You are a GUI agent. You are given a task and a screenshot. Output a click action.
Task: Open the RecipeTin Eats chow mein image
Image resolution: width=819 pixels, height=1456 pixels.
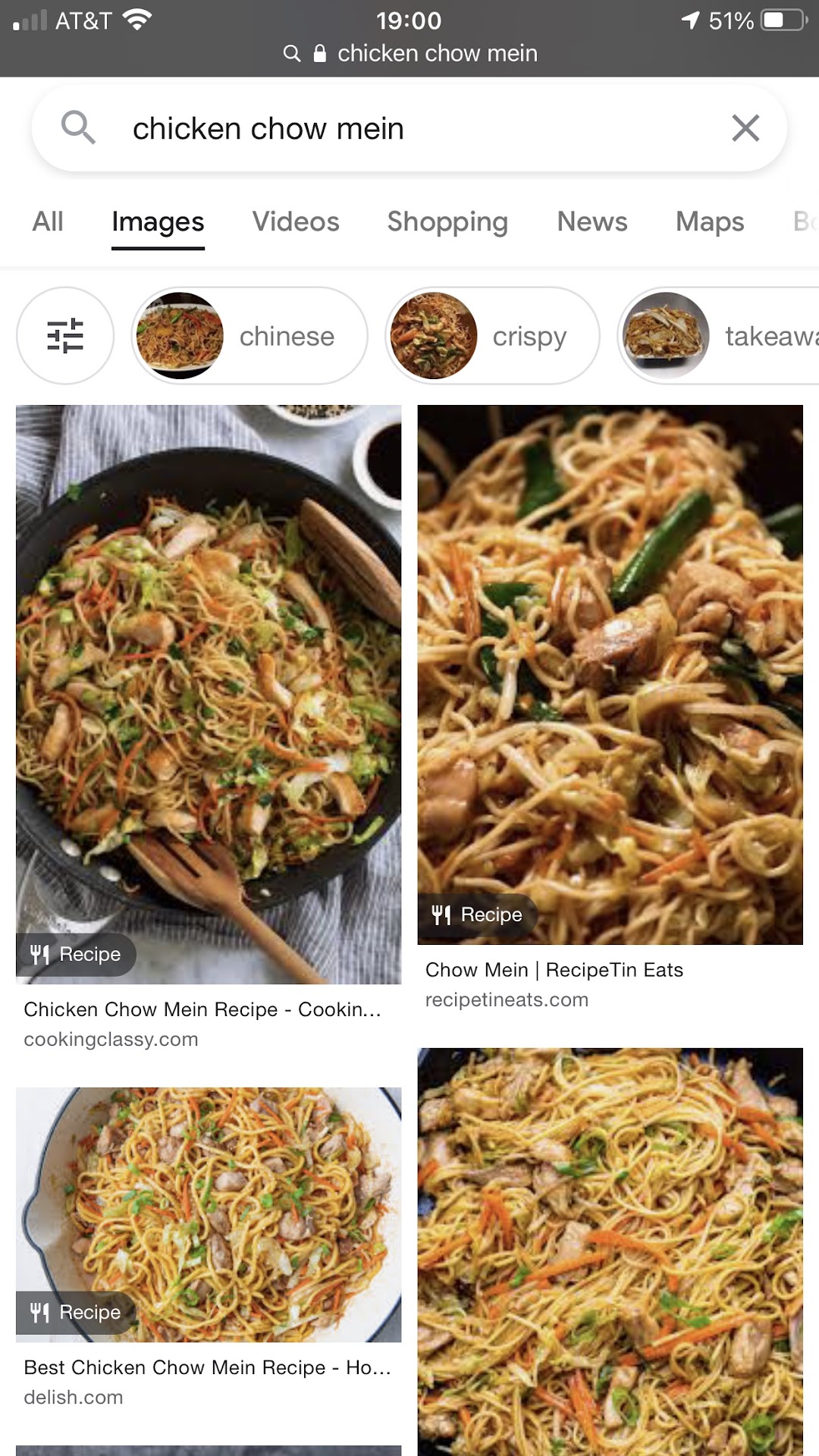pyautogui.click(x=610, y=673)
